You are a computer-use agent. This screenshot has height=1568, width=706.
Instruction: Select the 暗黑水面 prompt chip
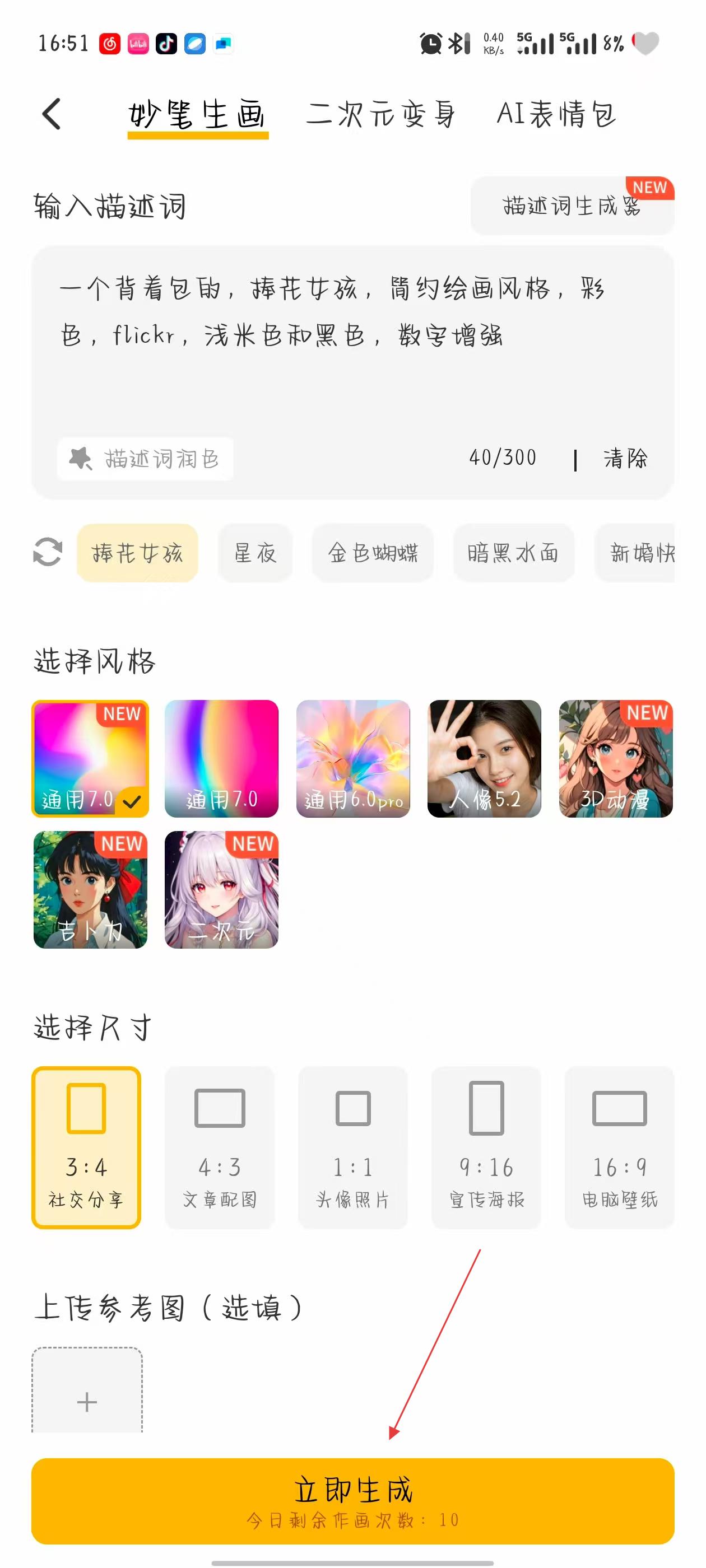(x=513, y=553)
